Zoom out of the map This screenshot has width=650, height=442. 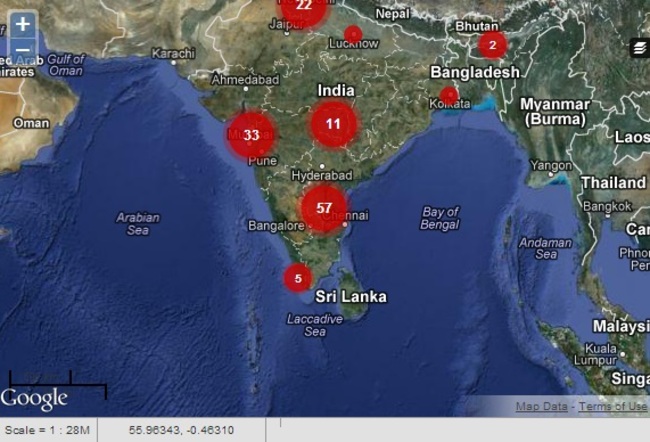click(22, 49)
